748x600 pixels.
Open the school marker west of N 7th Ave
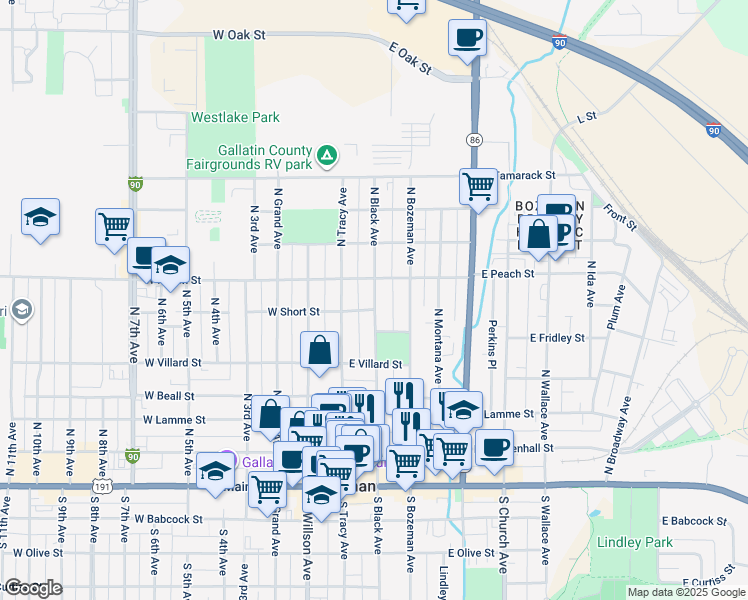tap(40, 217)
